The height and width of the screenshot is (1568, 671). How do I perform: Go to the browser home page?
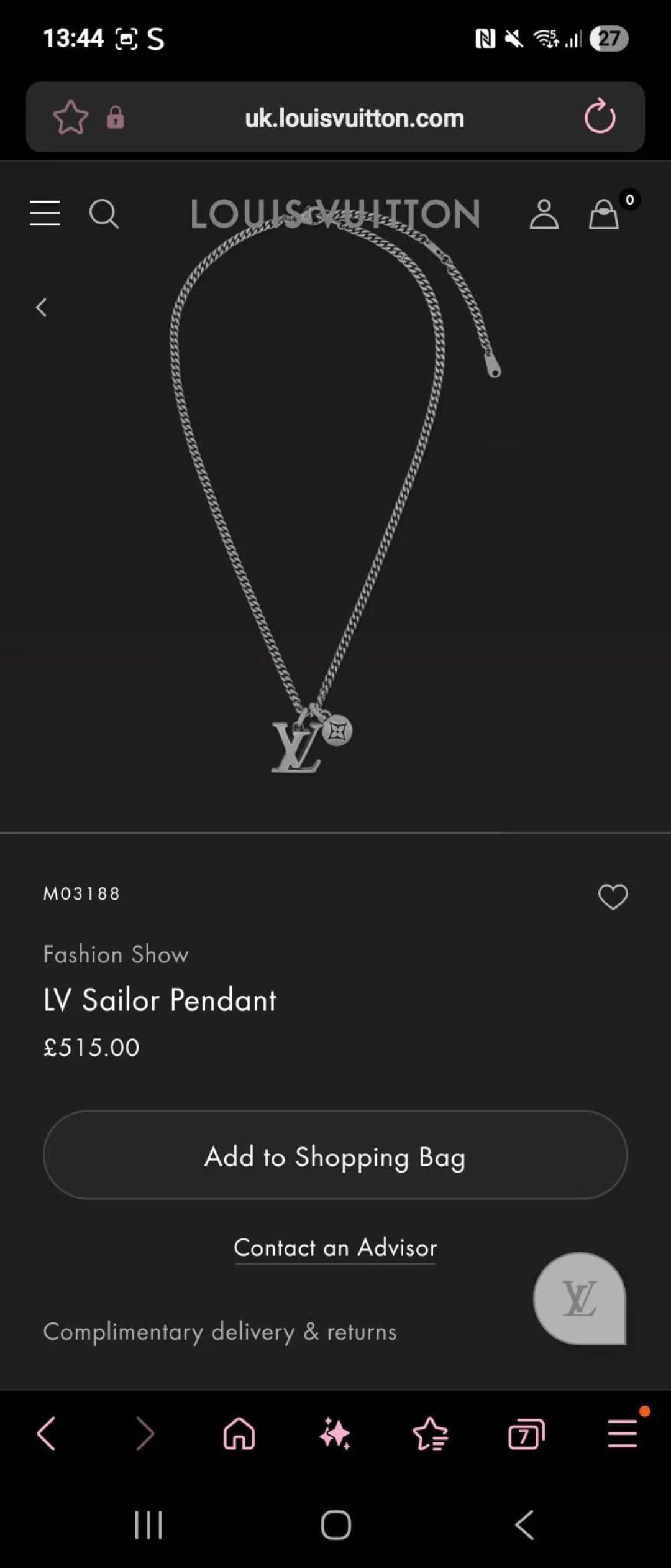point(239,1434)
